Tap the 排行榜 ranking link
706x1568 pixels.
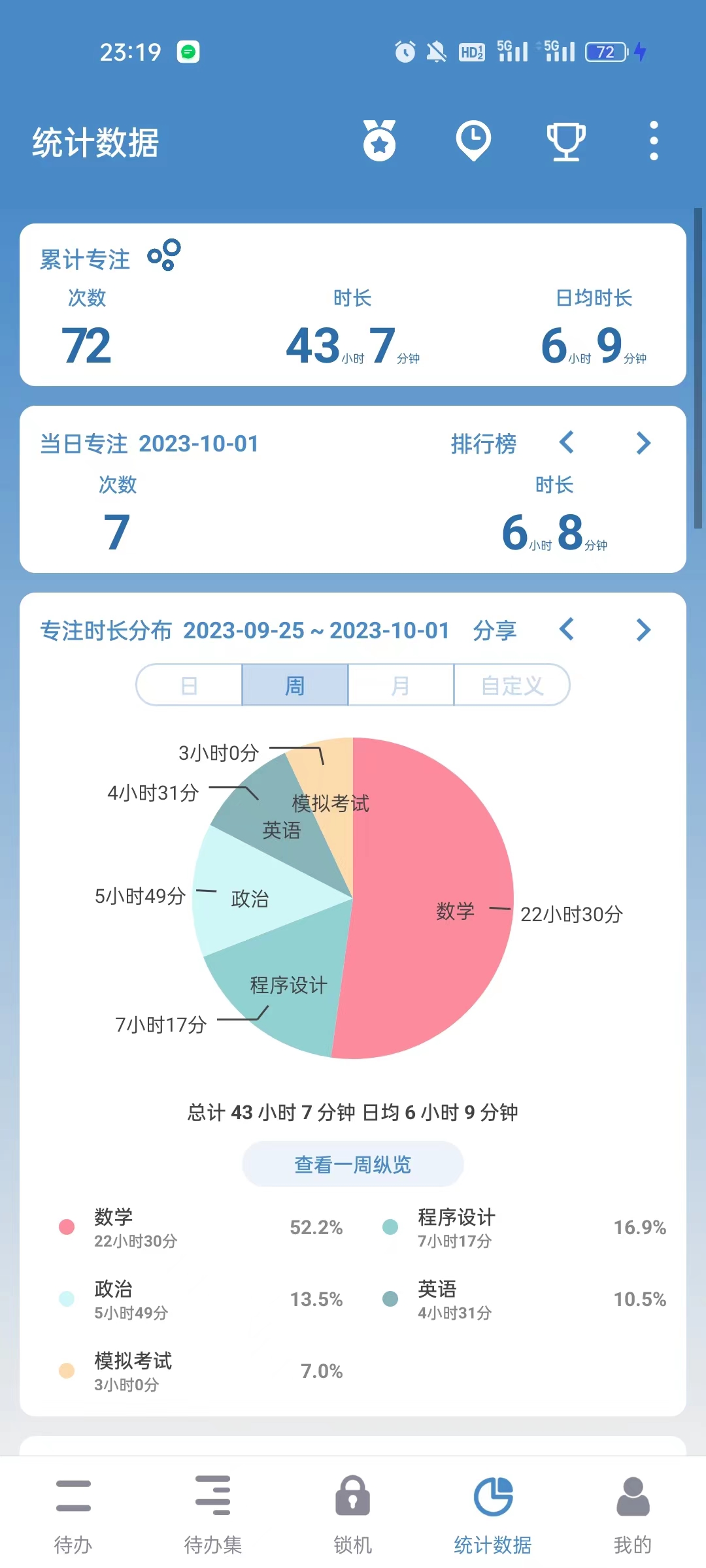483,444
